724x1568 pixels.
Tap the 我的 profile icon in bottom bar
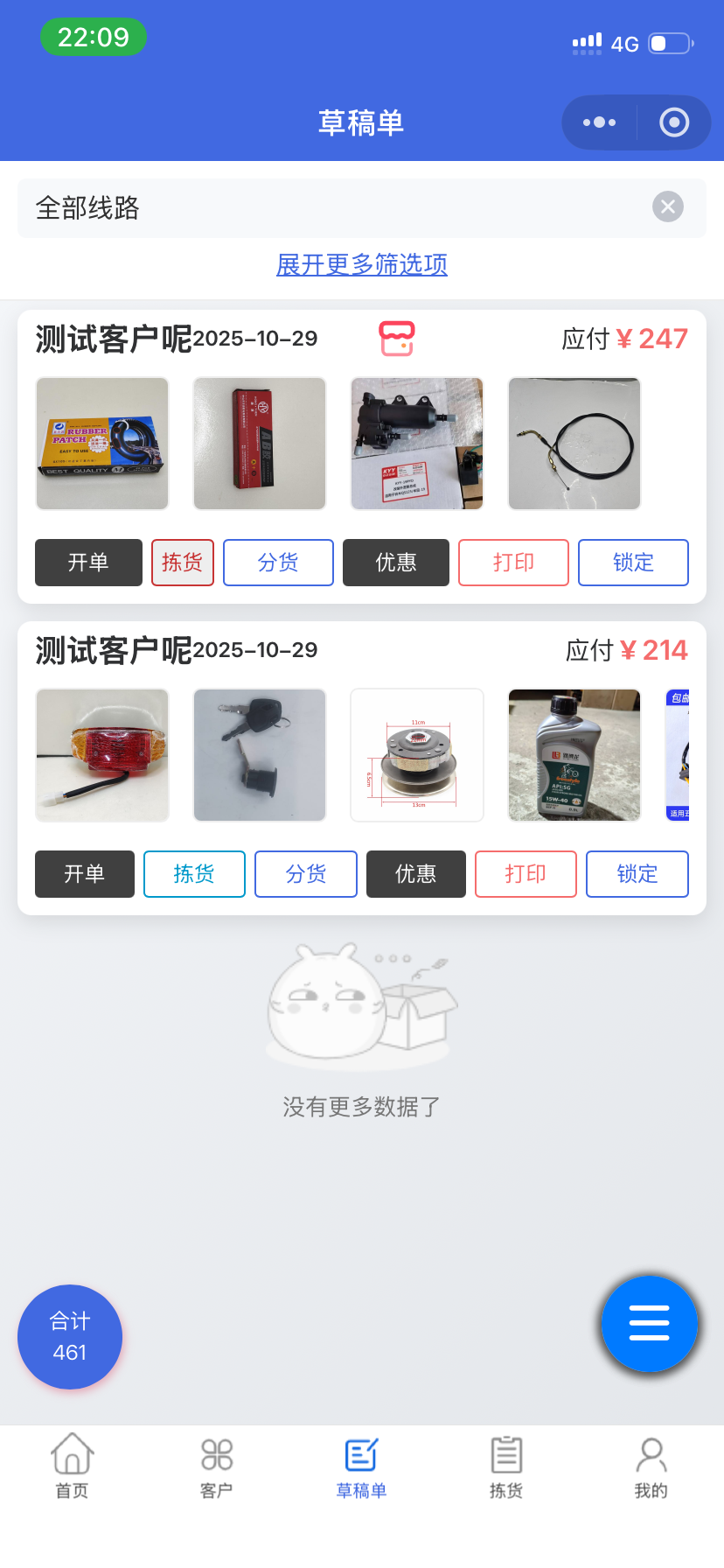tap(650, 1455)
